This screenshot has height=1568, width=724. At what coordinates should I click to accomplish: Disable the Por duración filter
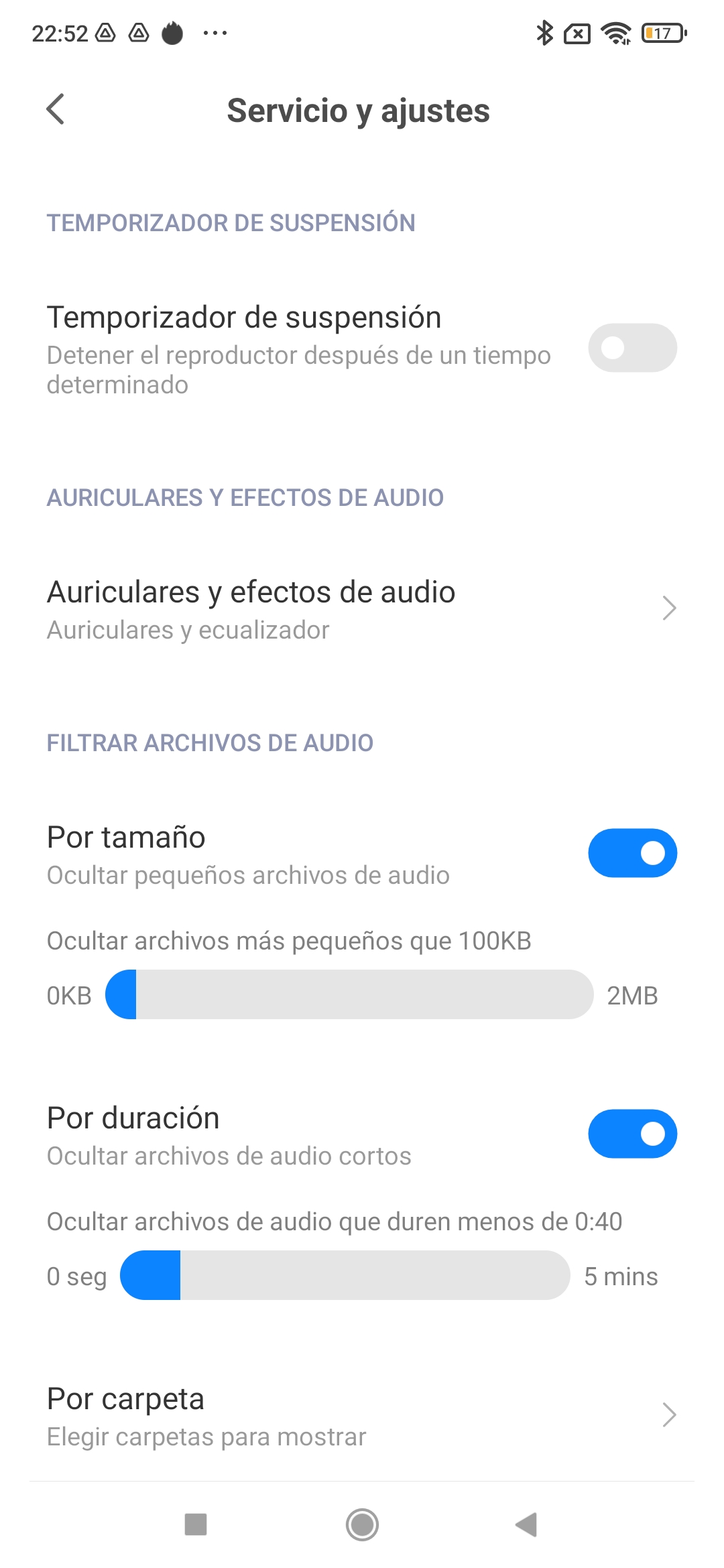click(x=632, y=1134)
